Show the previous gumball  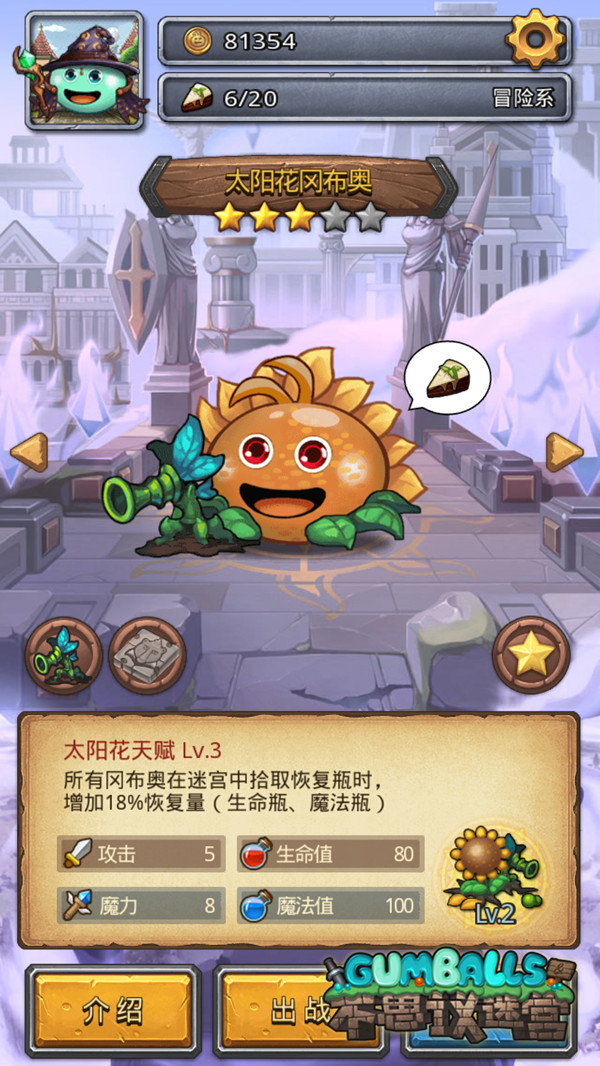pos(28,452)
